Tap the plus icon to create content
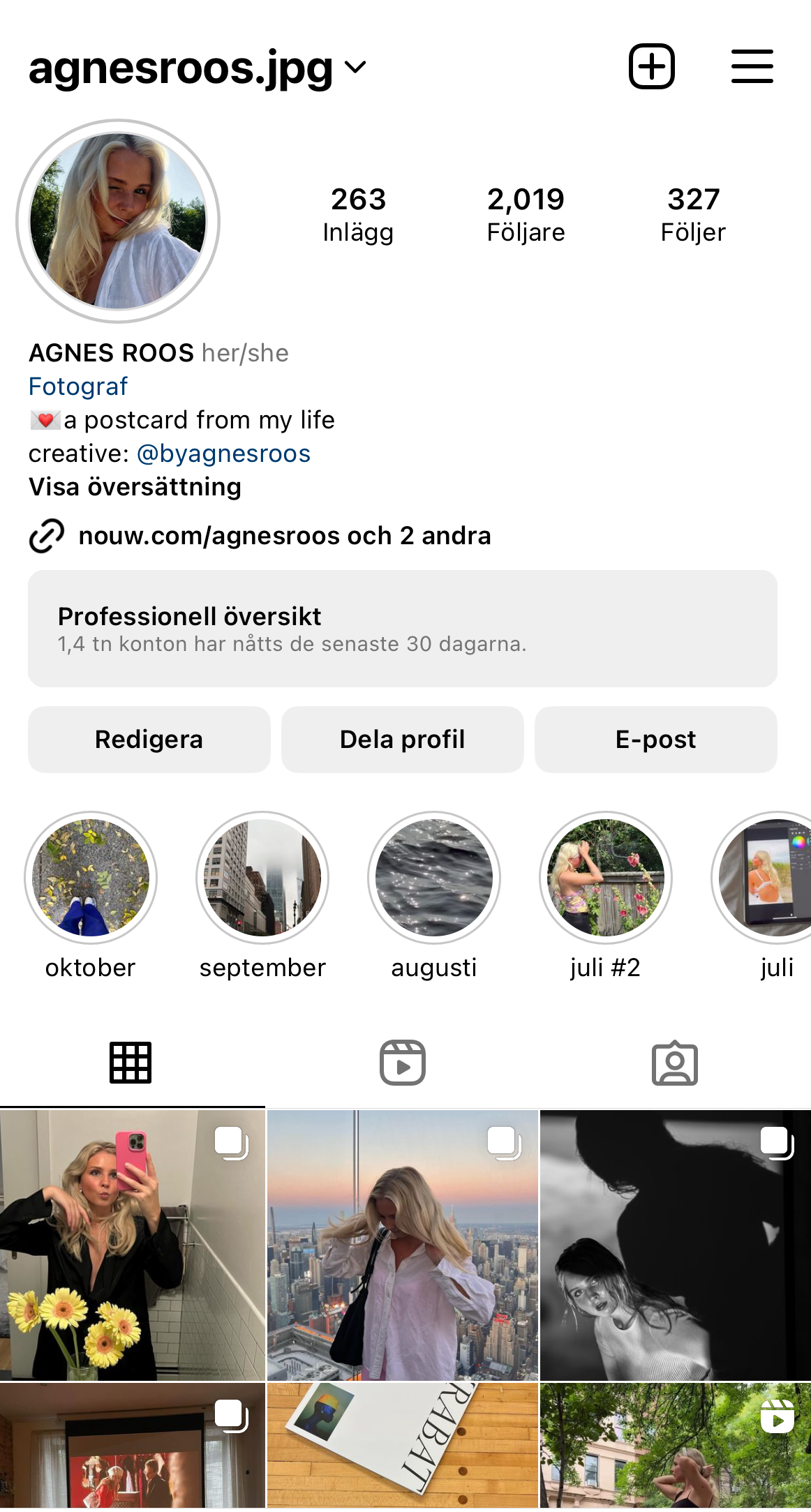Image resolution: width=811 pixels, height=1512 pixels. pyautogui.click(x=652, y=66)
